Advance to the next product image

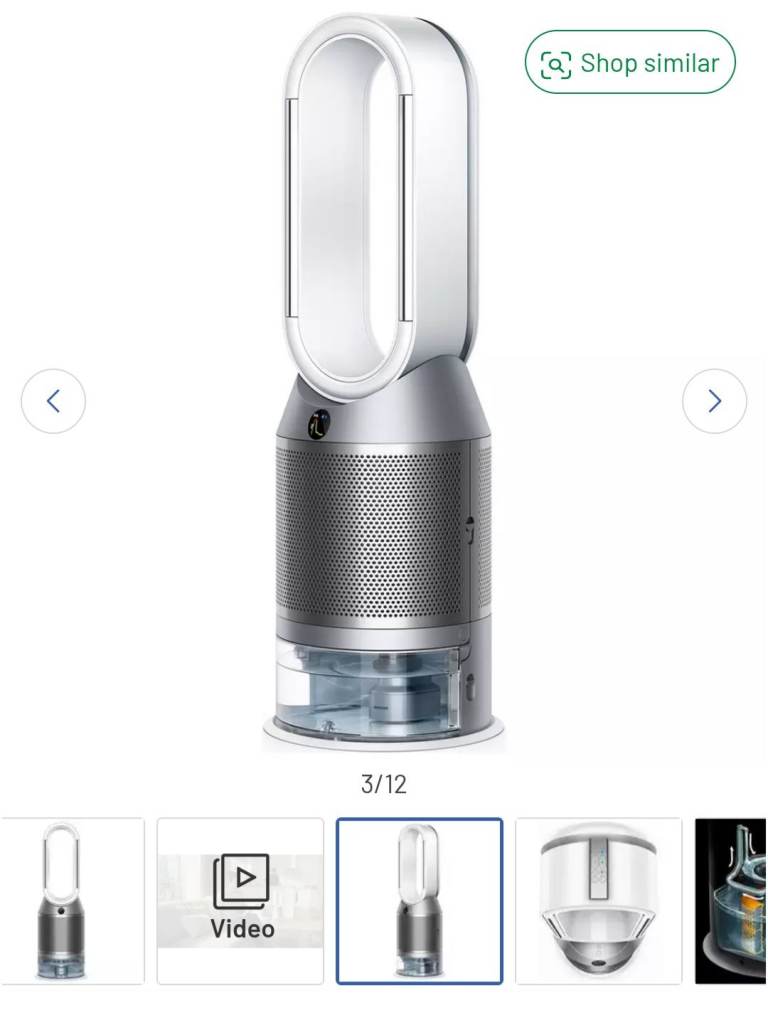714,401
